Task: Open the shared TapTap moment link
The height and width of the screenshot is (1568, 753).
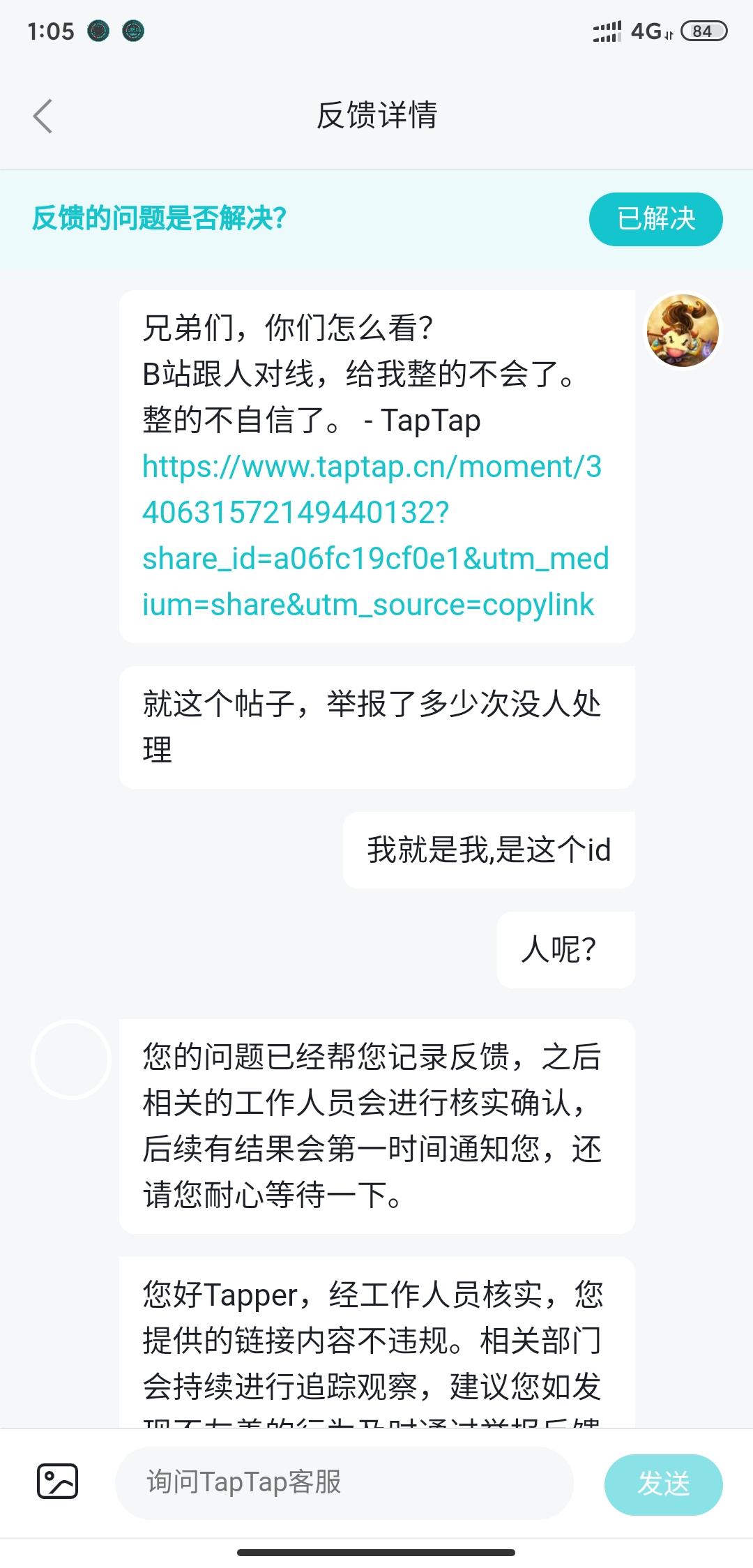Action: [x=375, y=535]
